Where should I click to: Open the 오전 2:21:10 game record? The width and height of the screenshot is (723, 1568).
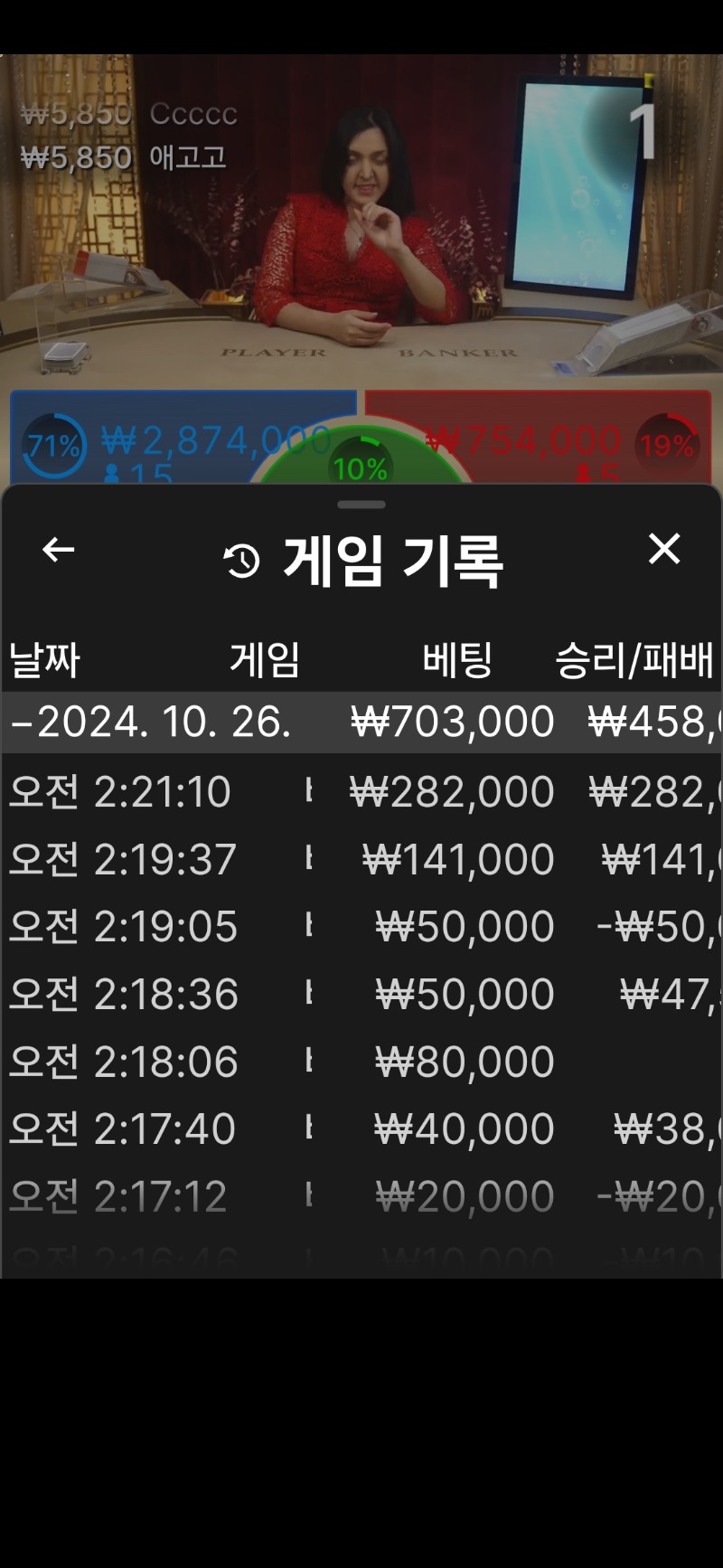361,791
